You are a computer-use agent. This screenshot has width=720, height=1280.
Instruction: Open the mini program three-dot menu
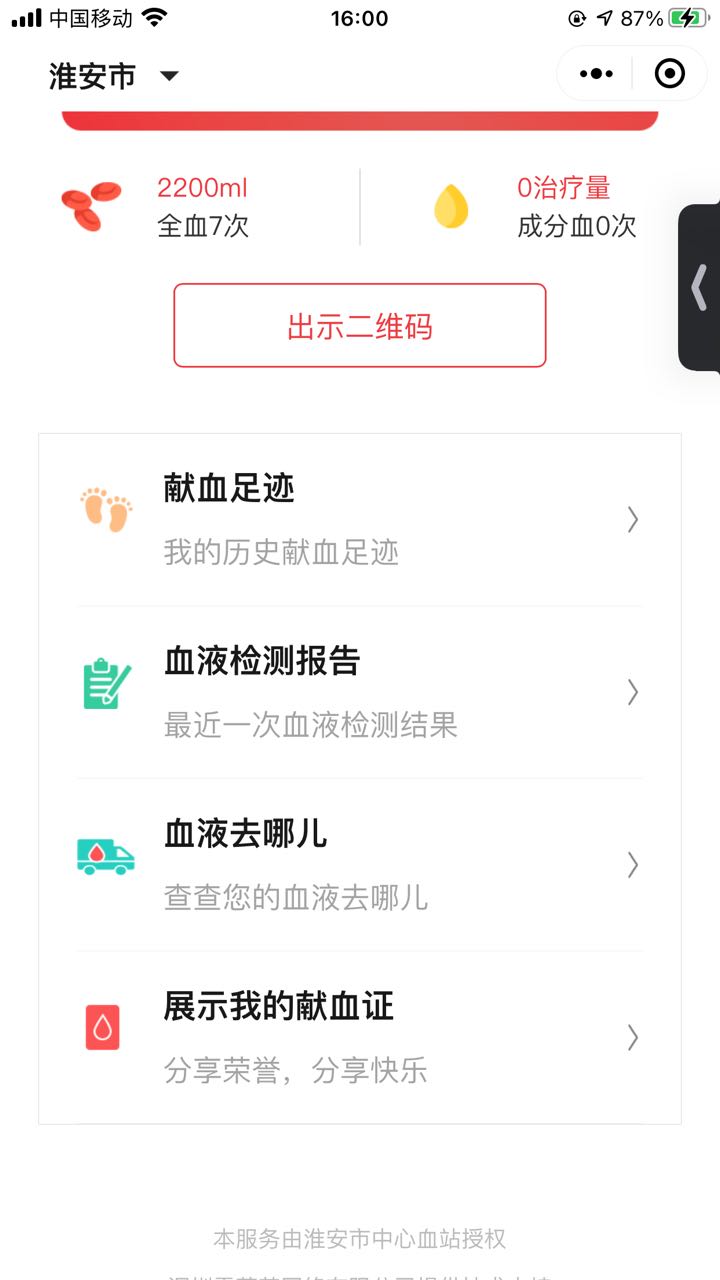596,74
